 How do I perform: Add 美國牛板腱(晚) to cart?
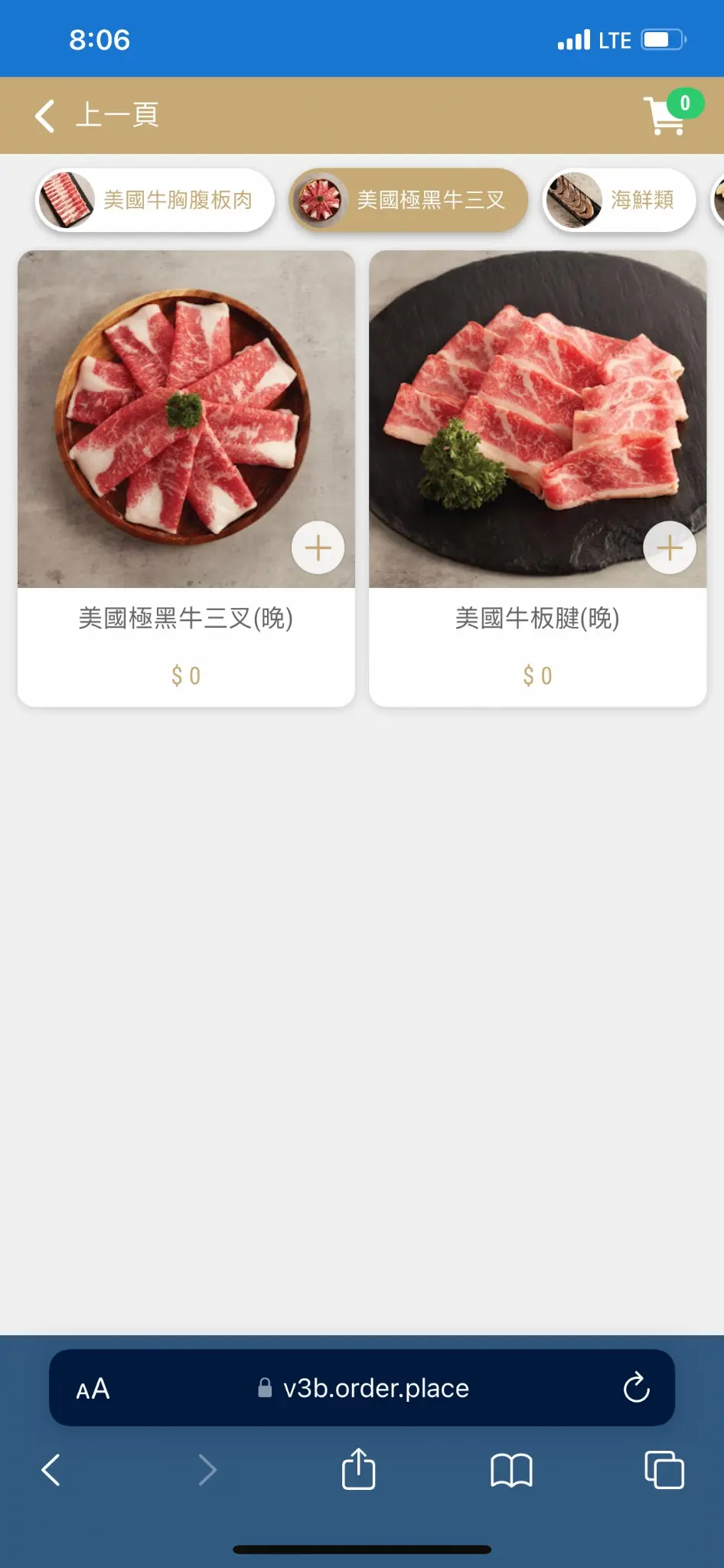[670, 547]
